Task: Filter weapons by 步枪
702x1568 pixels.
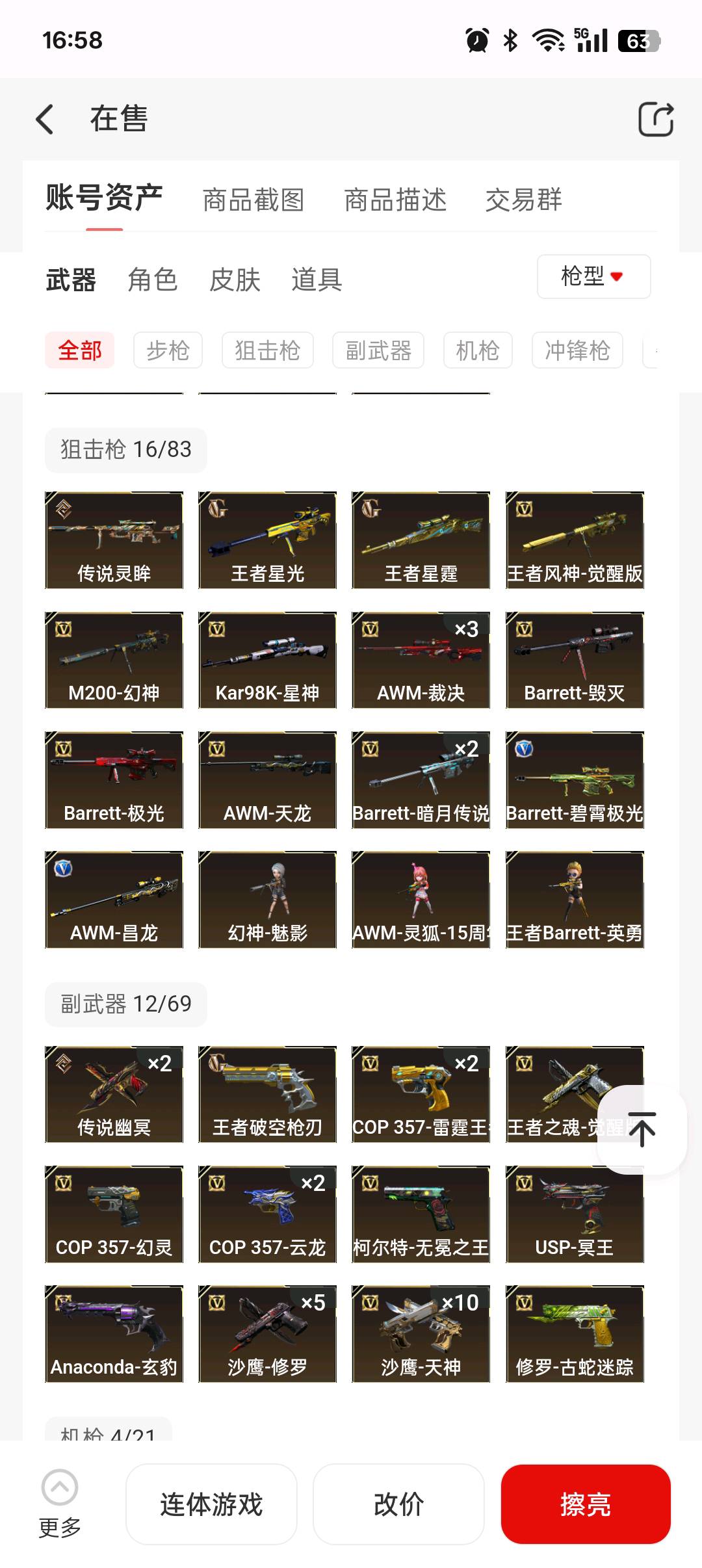Action: (x=168, y=350)
